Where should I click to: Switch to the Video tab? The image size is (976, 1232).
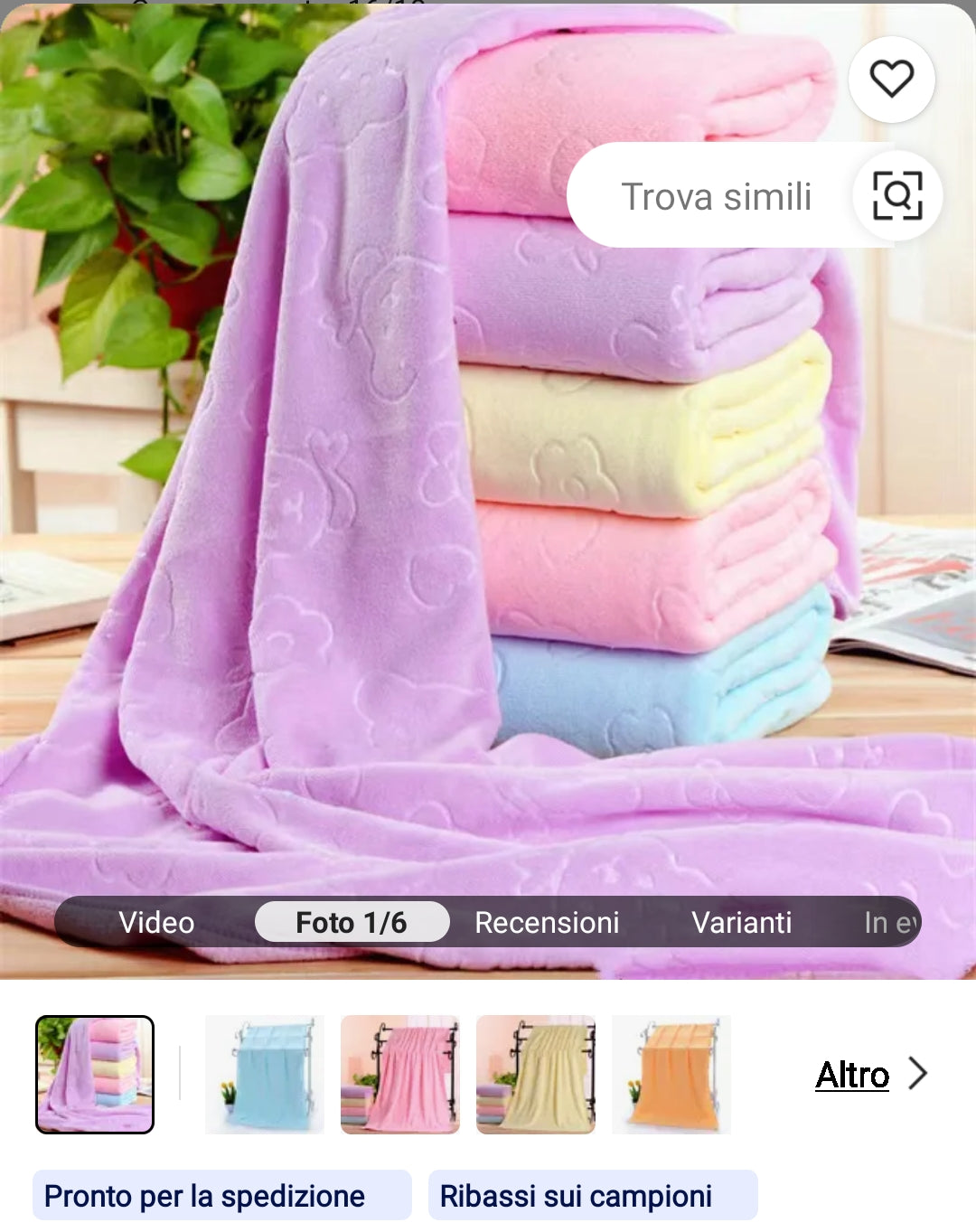156,922
